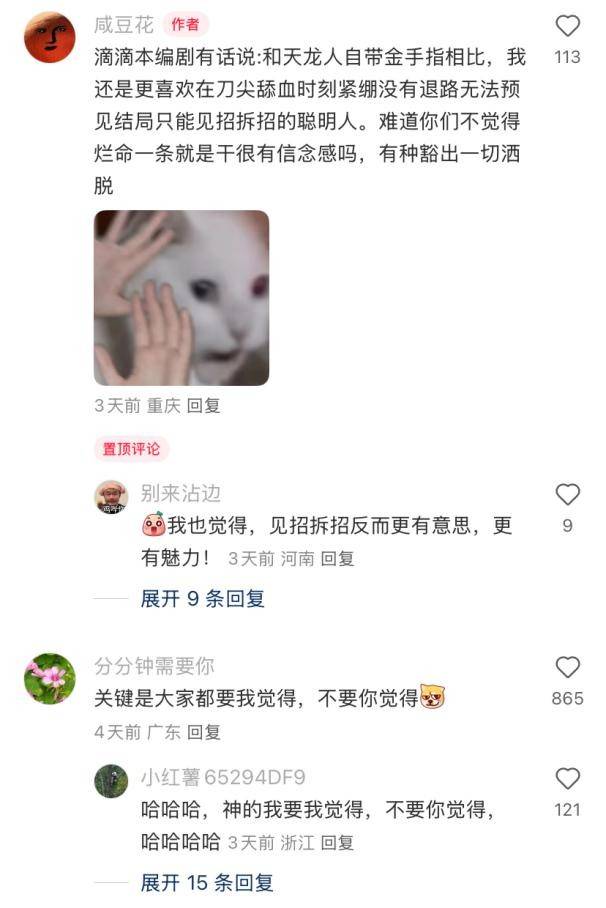Like 咸豆花's pinned comment
The height and width of the screenshot is (908, 606).
pyautogui.click(x=567, y=27)
